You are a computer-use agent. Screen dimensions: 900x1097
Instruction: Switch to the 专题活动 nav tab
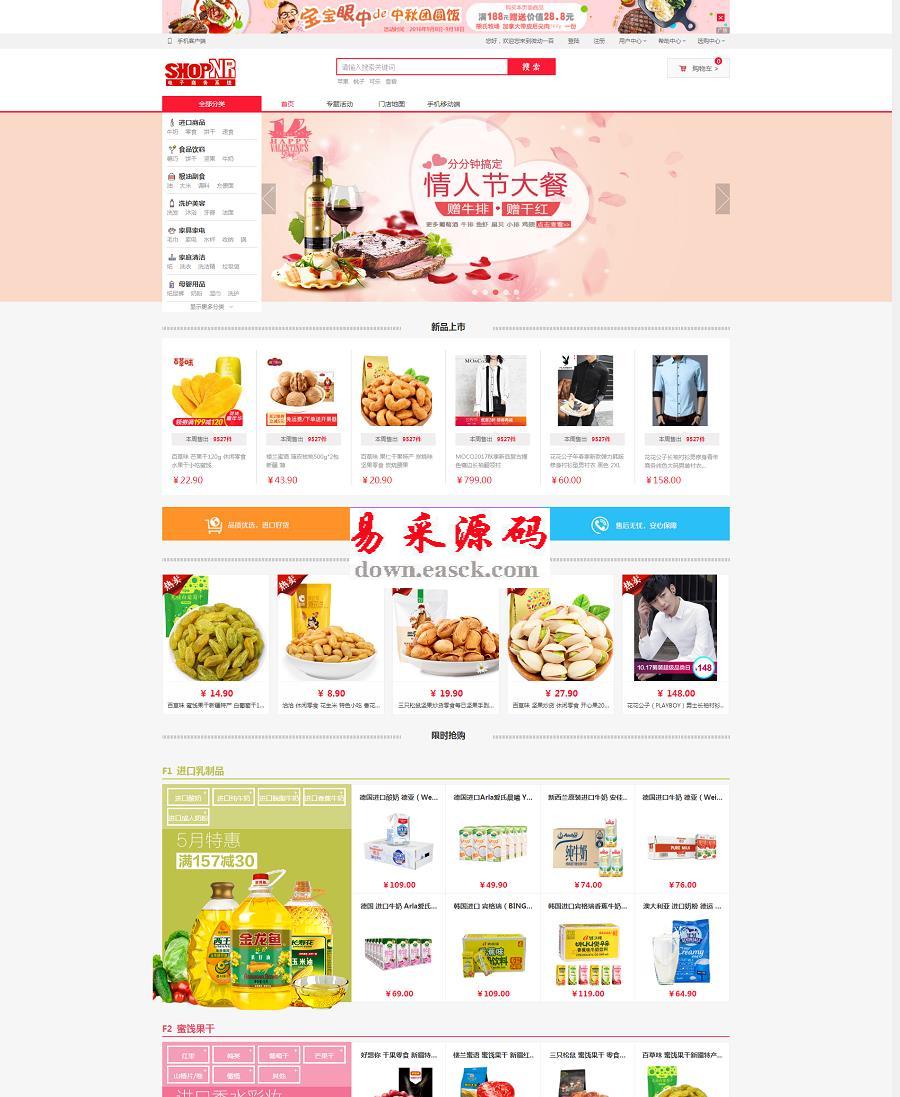pyautogui.click(x=339, y=104)
